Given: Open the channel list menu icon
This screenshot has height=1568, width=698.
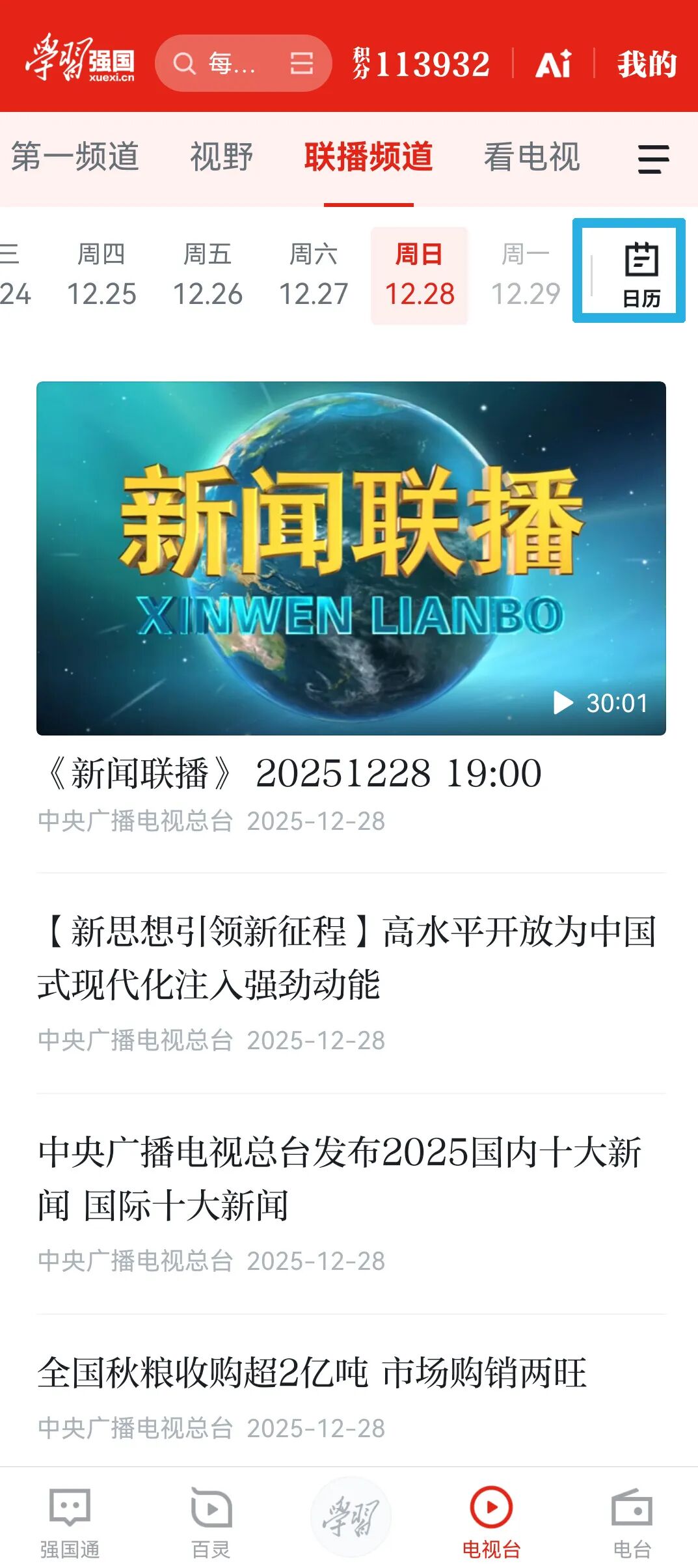Looking at the screenshot, I should coord(653,159).
